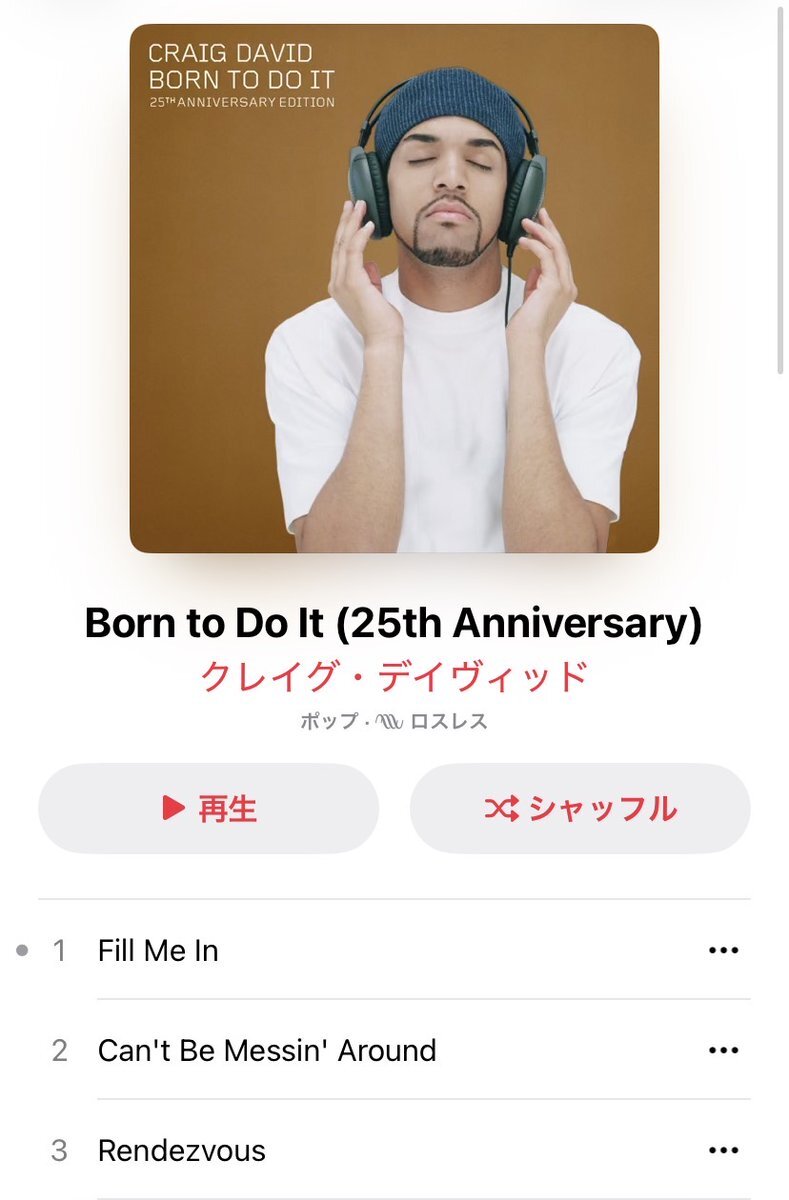Open more options for Rendezvous
This screenshot has height=1200, width=789.
(722, 1150)
